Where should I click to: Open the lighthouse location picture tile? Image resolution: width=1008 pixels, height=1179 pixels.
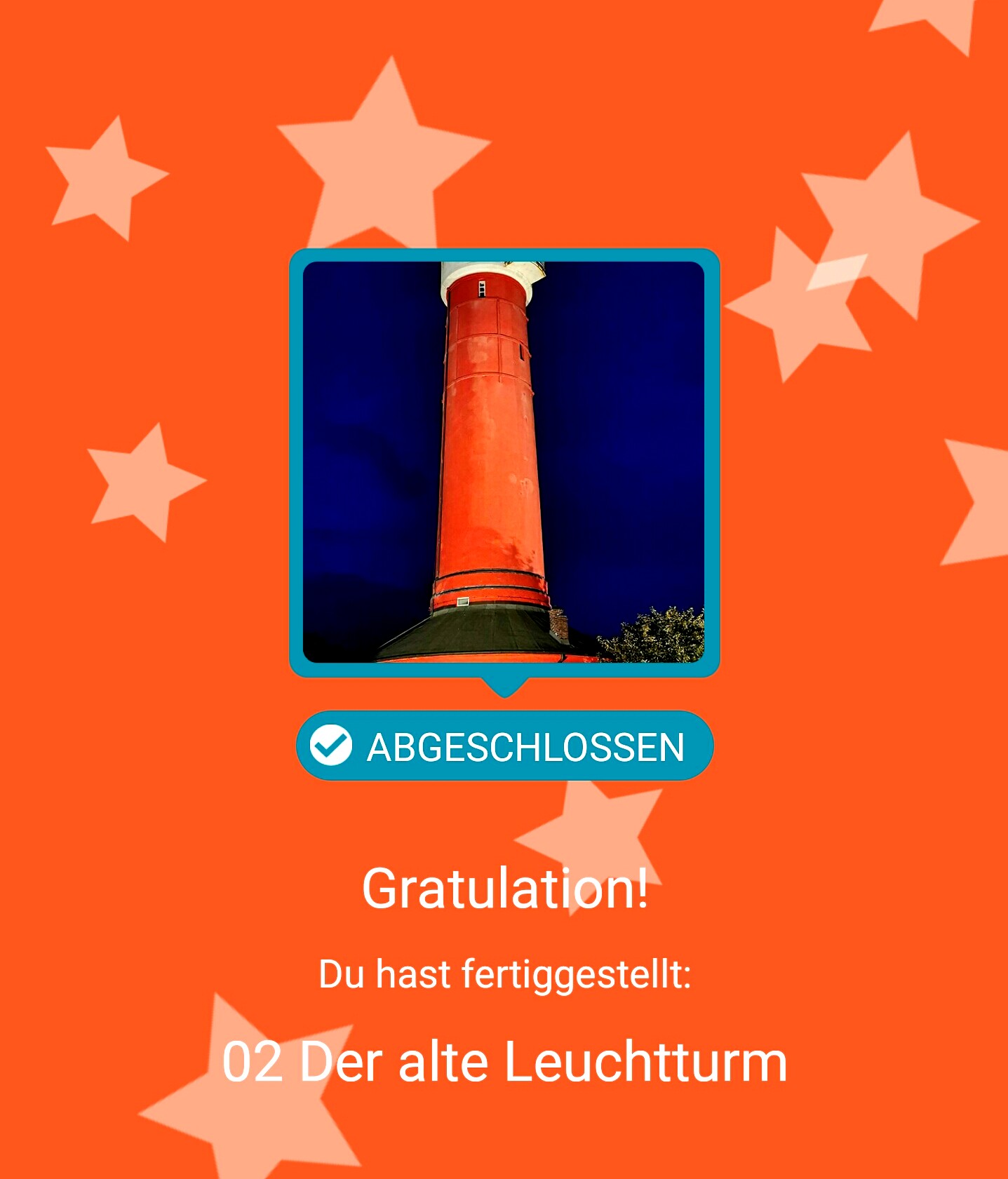[x=504, y=462]
